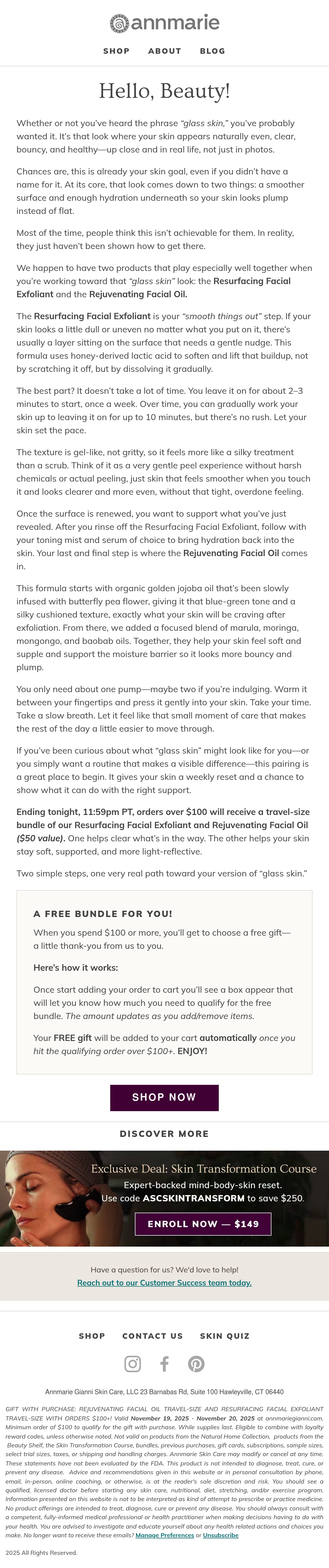Enroll in the course for $149
The width and height of the screenshot is (329, 1568).
(x=203, y=1224)
